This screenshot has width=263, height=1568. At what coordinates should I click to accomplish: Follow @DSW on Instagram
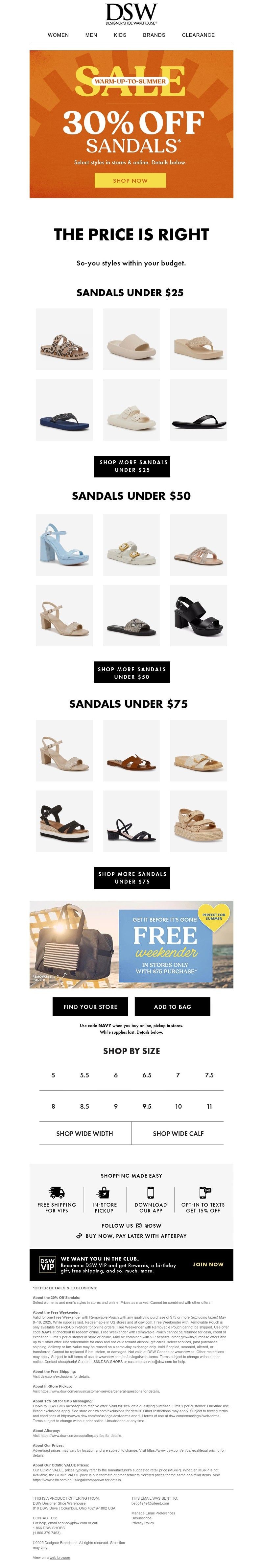pos(131,1225)
